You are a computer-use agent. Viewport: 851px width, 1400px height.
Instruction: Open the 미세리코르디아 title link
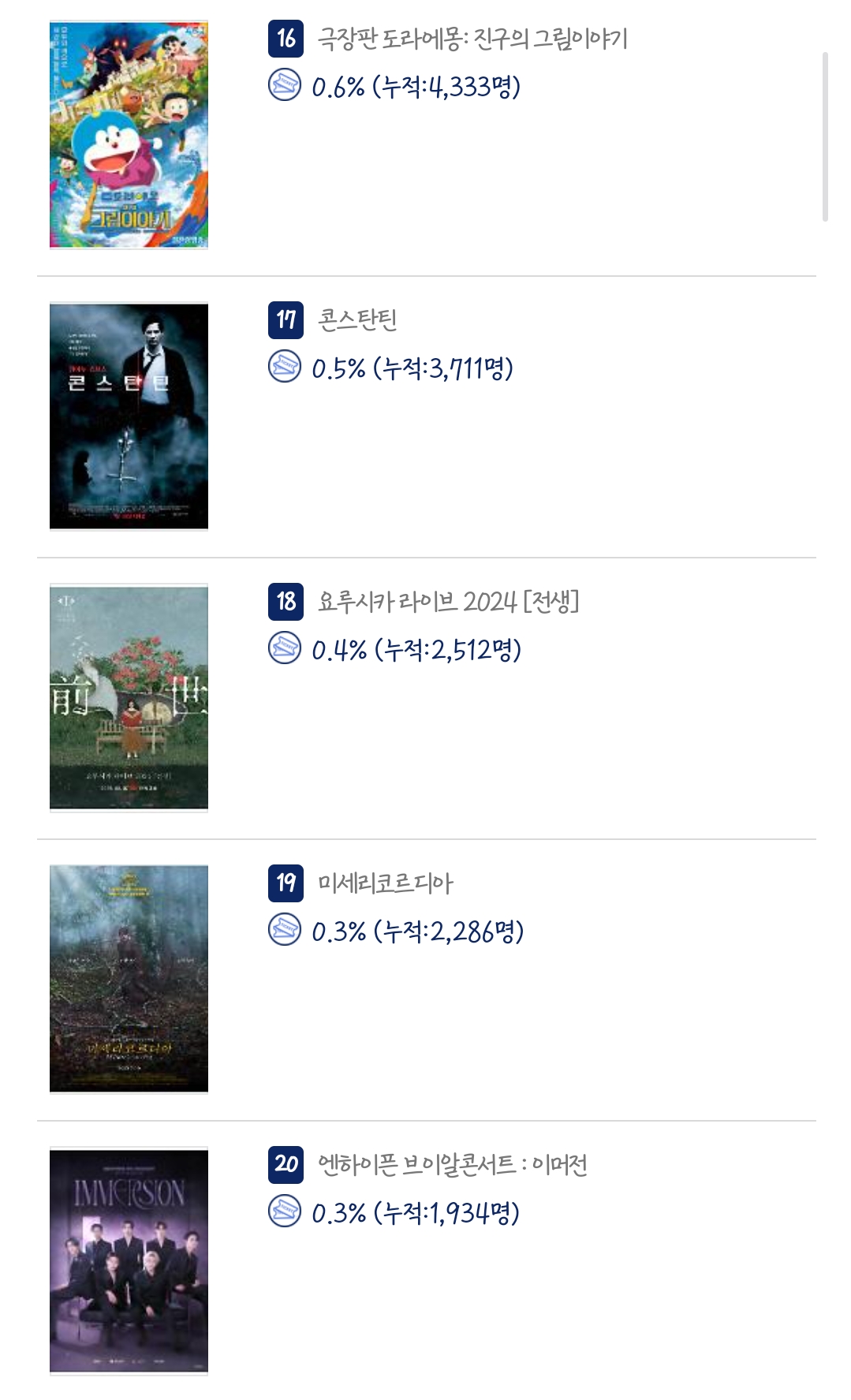pyautogui.click(x=385, y=883)
